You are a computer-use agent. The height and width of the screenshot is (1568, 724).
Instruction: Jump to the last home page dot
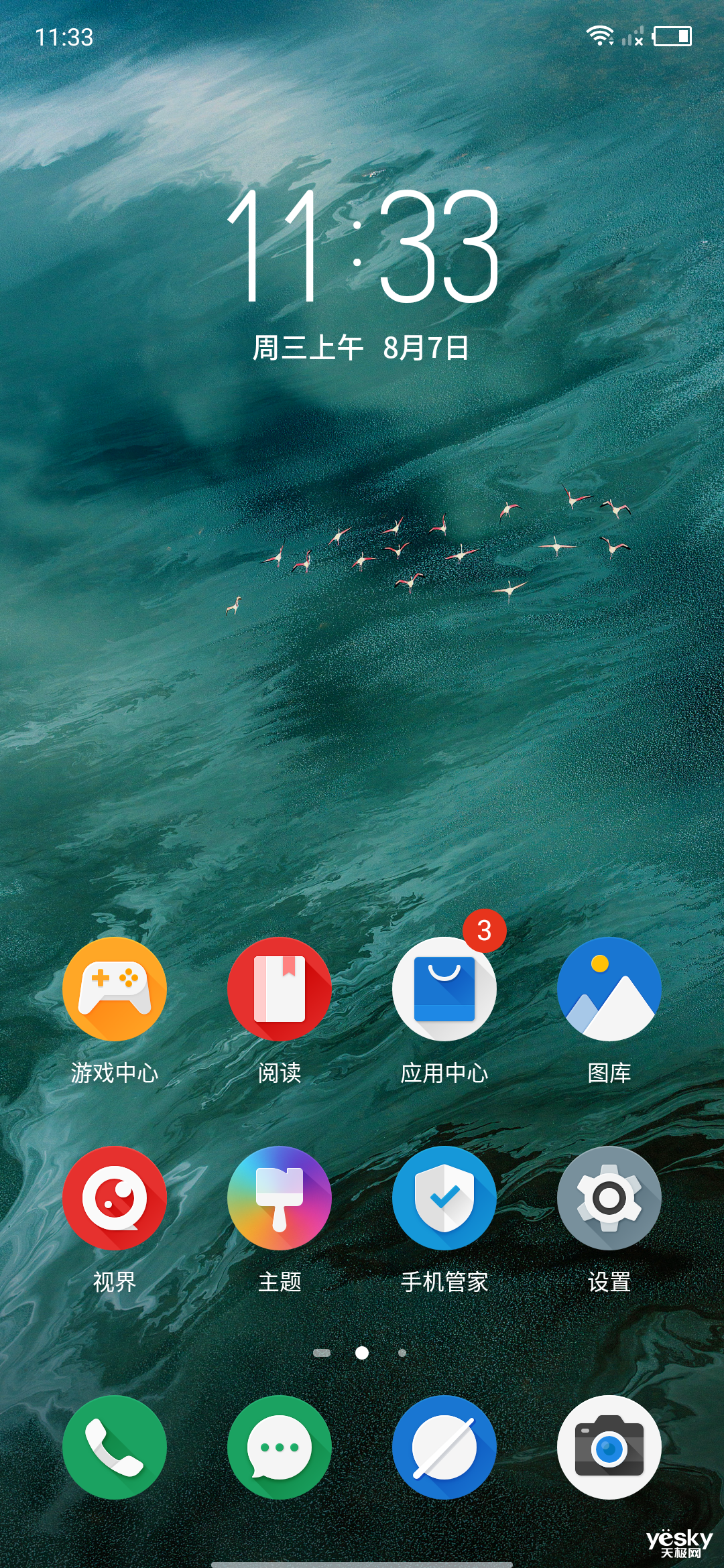pos(402,1353)
